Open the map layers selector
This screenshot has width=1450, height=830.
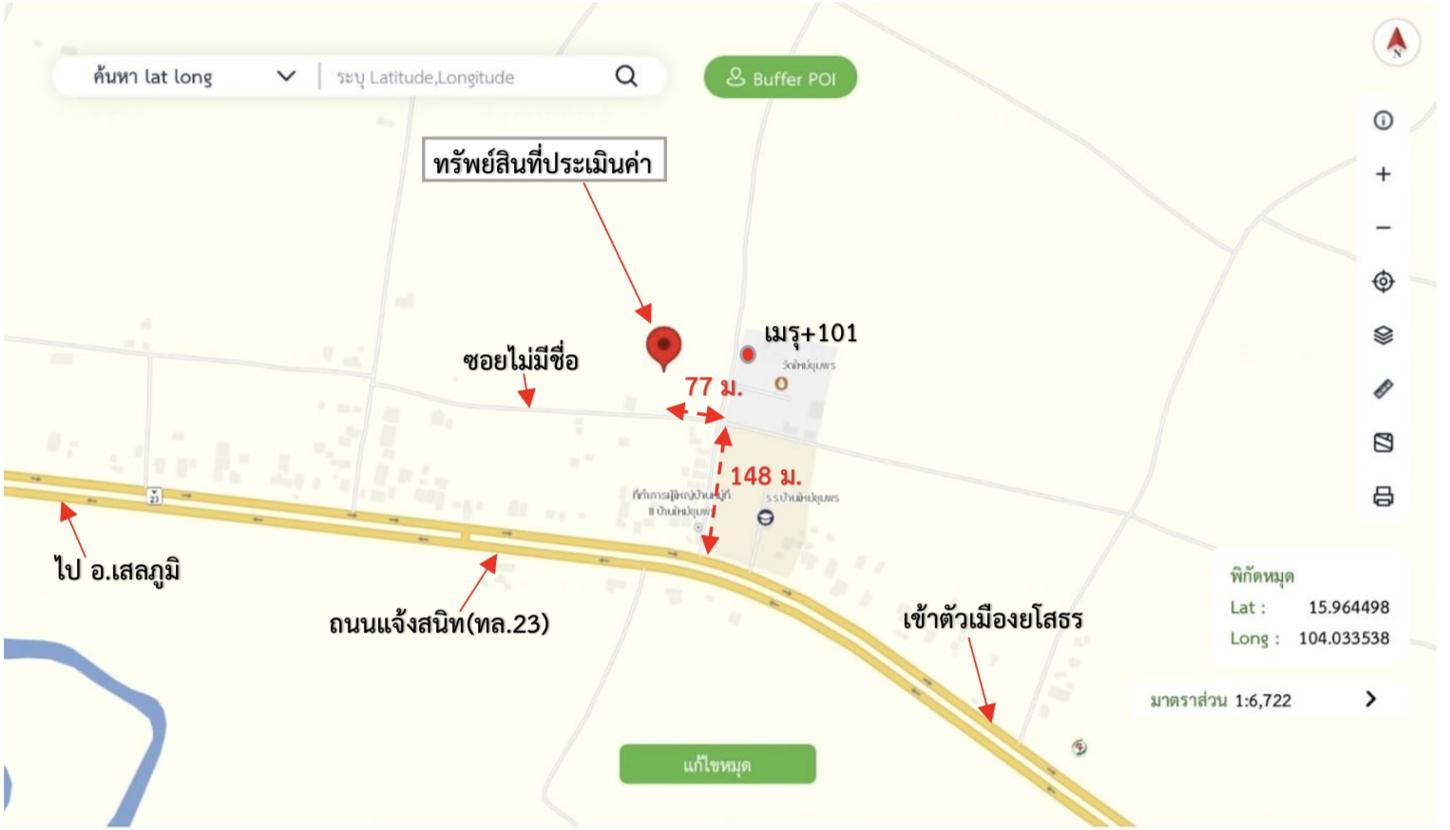point(1384,336)
